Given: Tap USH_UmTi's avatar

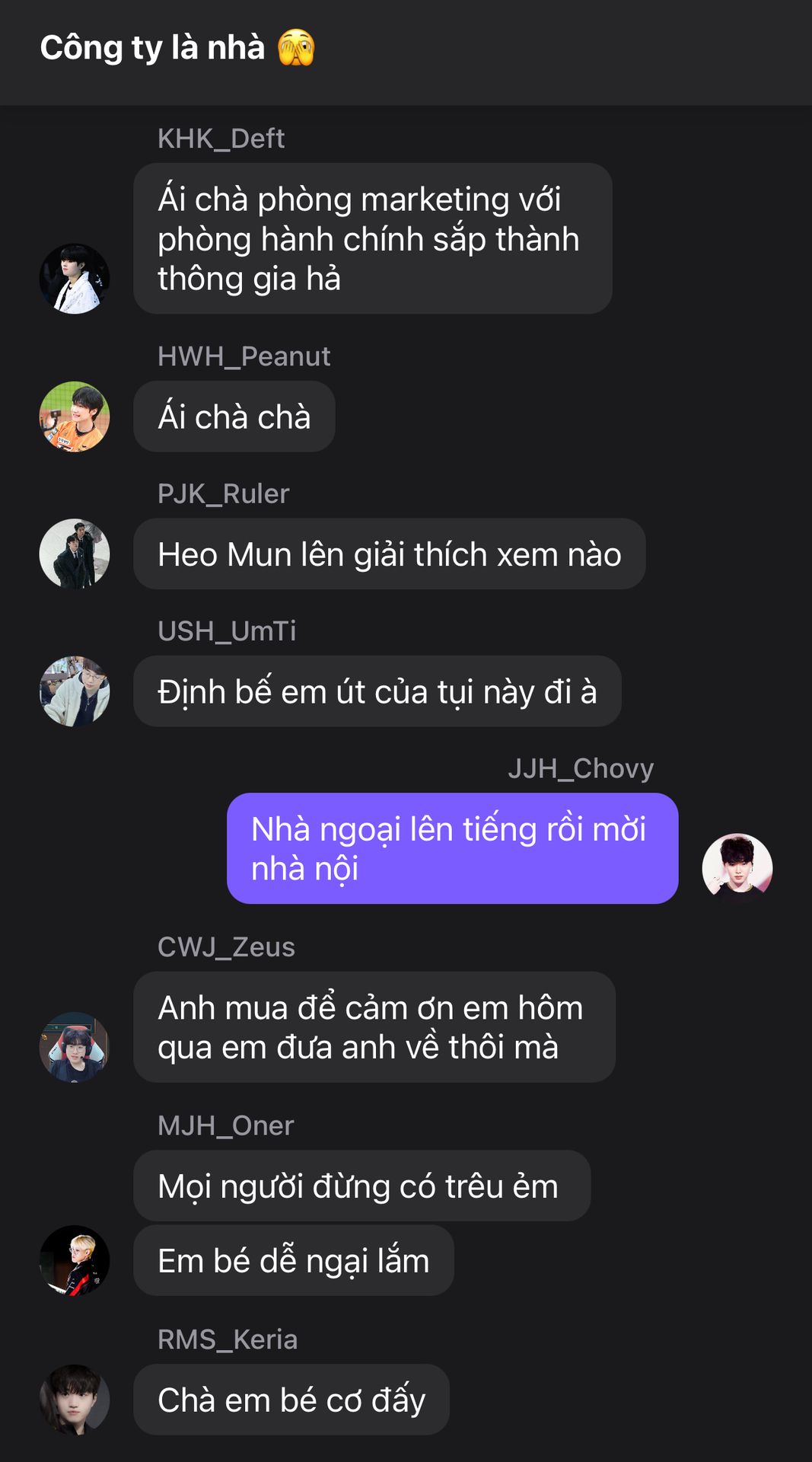Looking at the screenshot, I should click(75, 691).
